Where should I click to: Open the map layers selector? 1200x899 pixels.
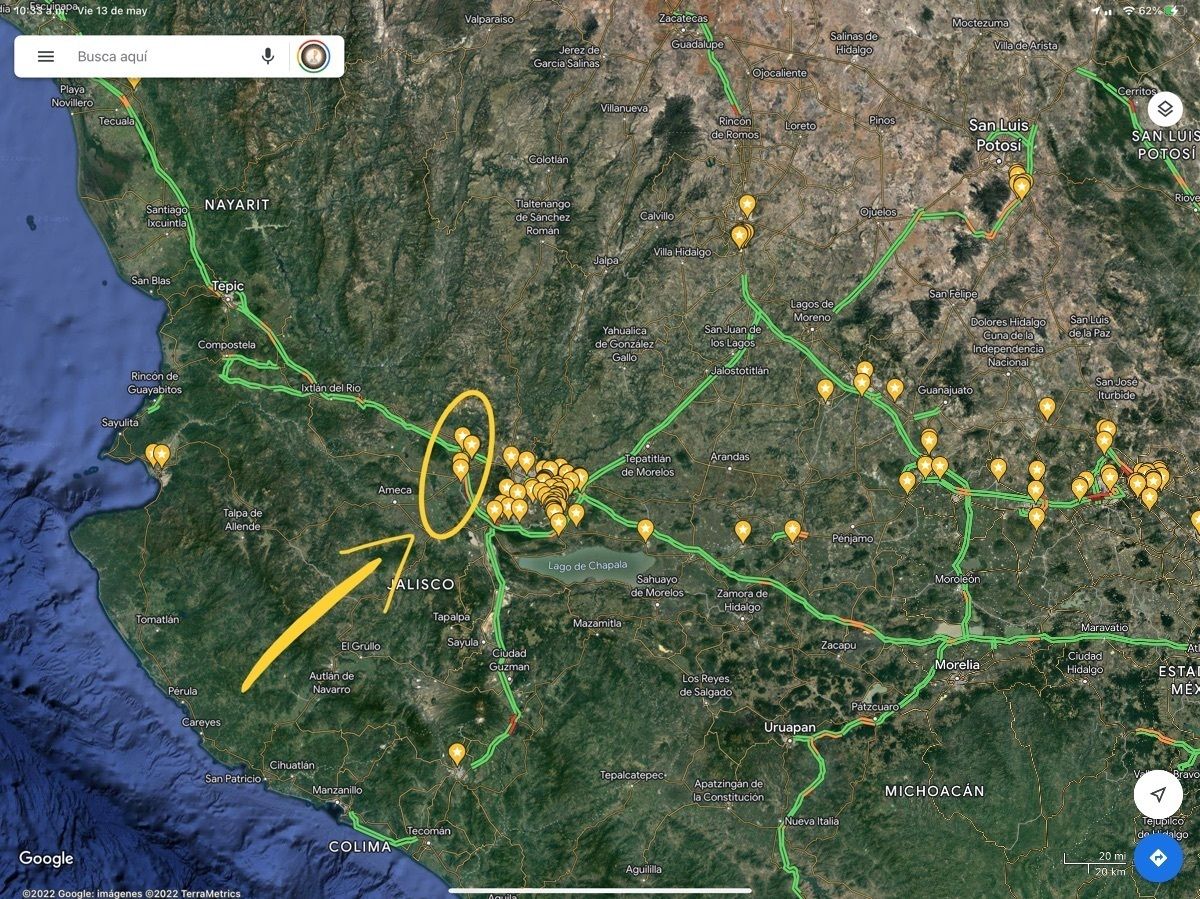pyautogui.click(x=1166, y=108)
